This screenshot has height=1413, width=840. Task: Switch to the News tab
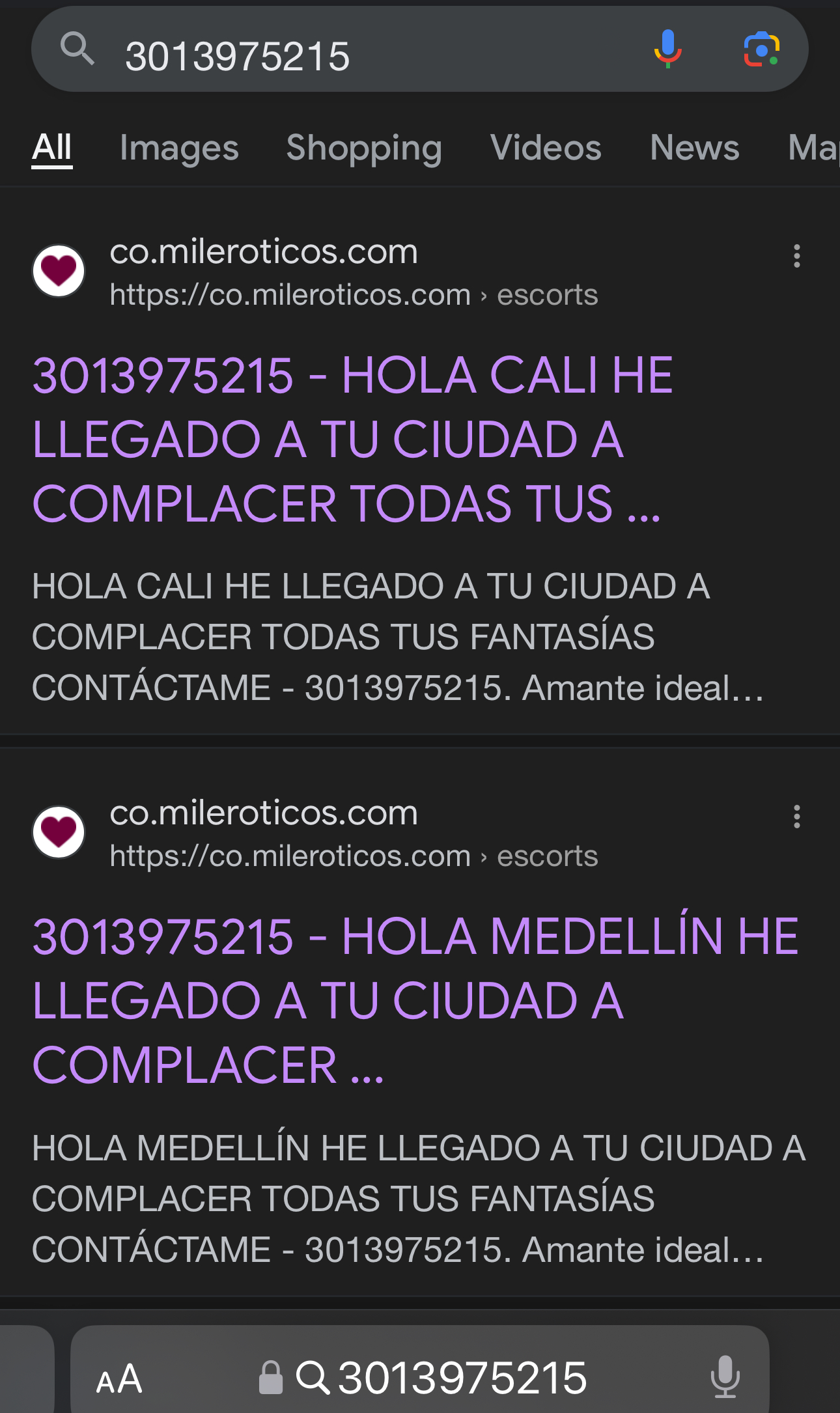(695, 148)
